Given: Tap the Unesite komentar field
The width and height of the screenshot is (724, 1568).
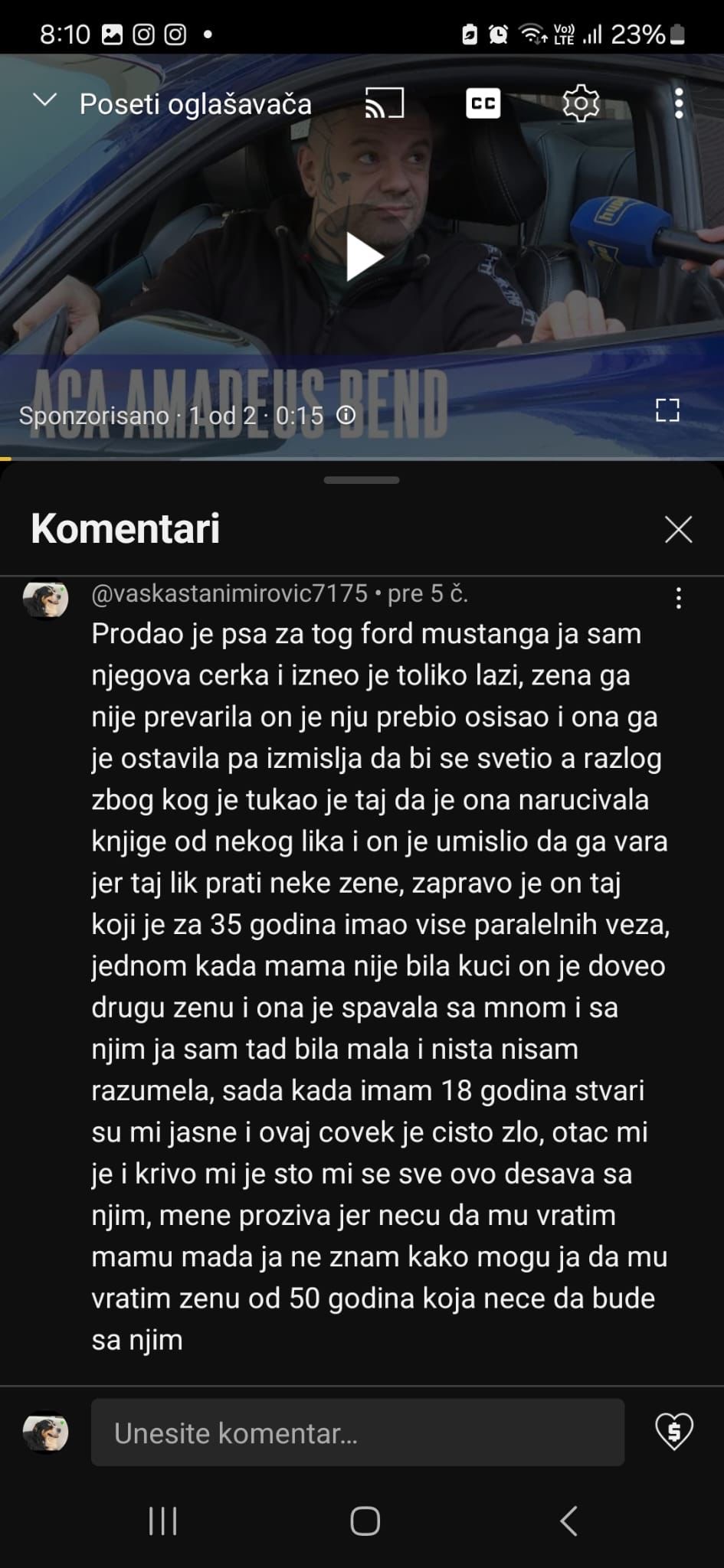Looking at the screenshot, I should 357,1432.
